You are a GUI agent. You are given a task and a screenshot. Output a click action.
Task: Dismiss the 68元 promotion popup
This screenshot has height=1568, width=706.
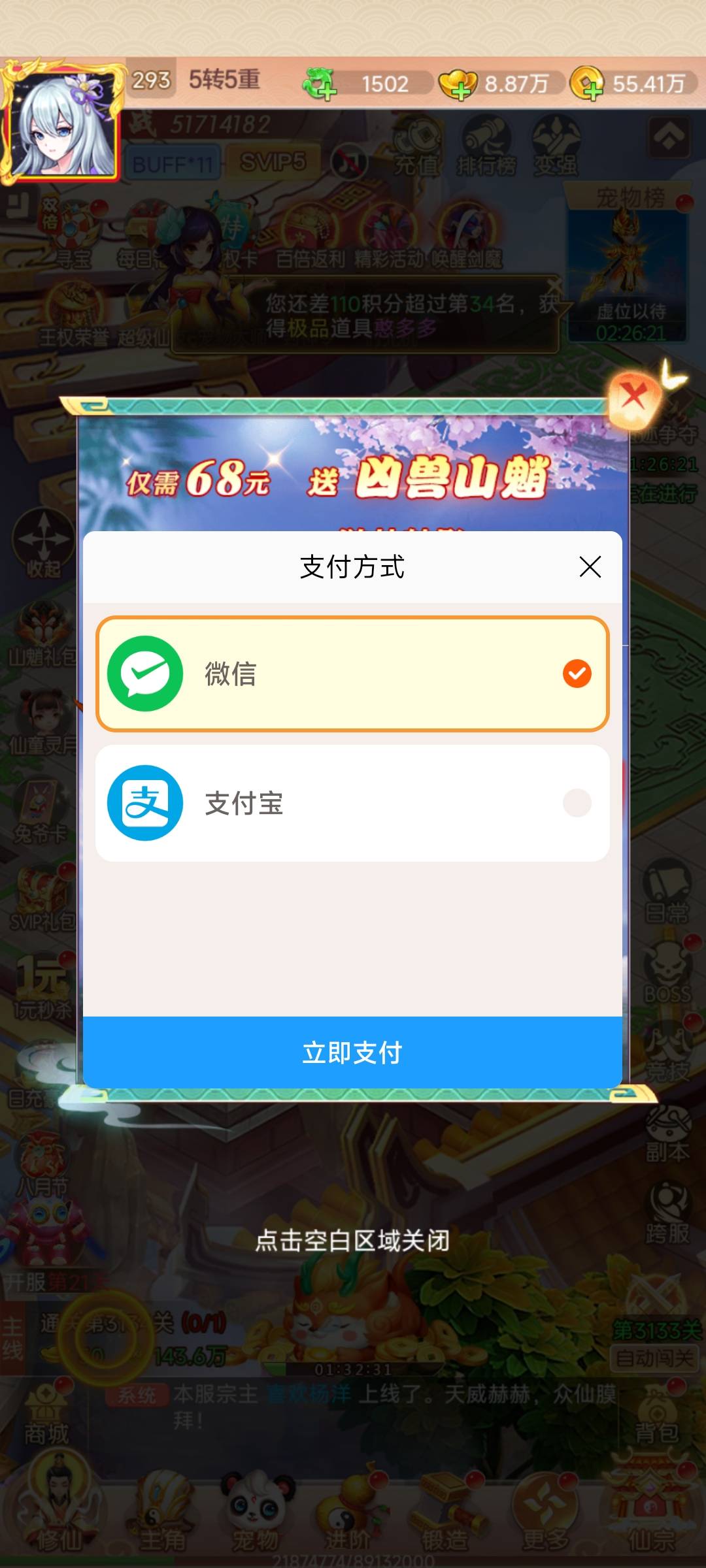[633, 396]
